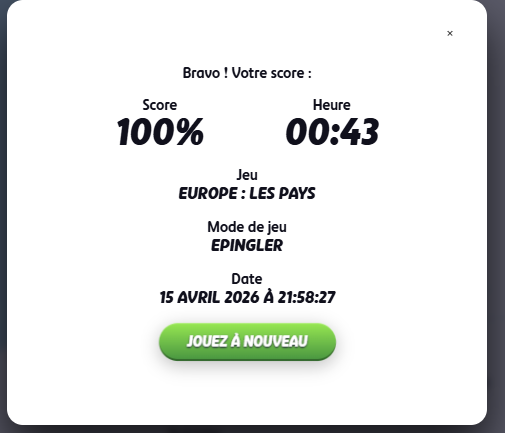Tap Jouez à nouveau to replay
Screen dimensions: 505x433
click(x=247, y=341)
